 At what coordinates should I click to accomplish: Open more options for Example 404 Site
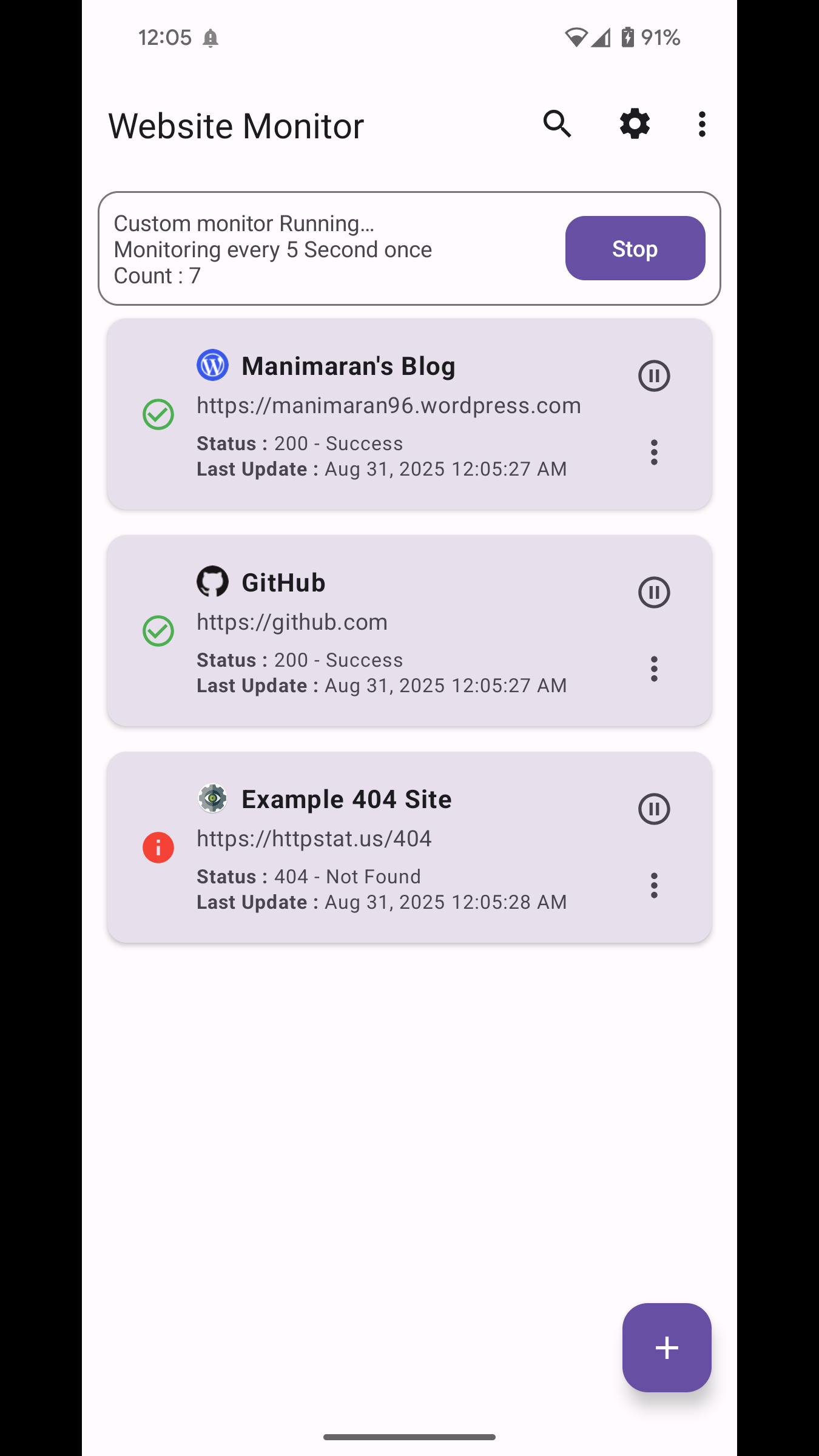(654, 886)
